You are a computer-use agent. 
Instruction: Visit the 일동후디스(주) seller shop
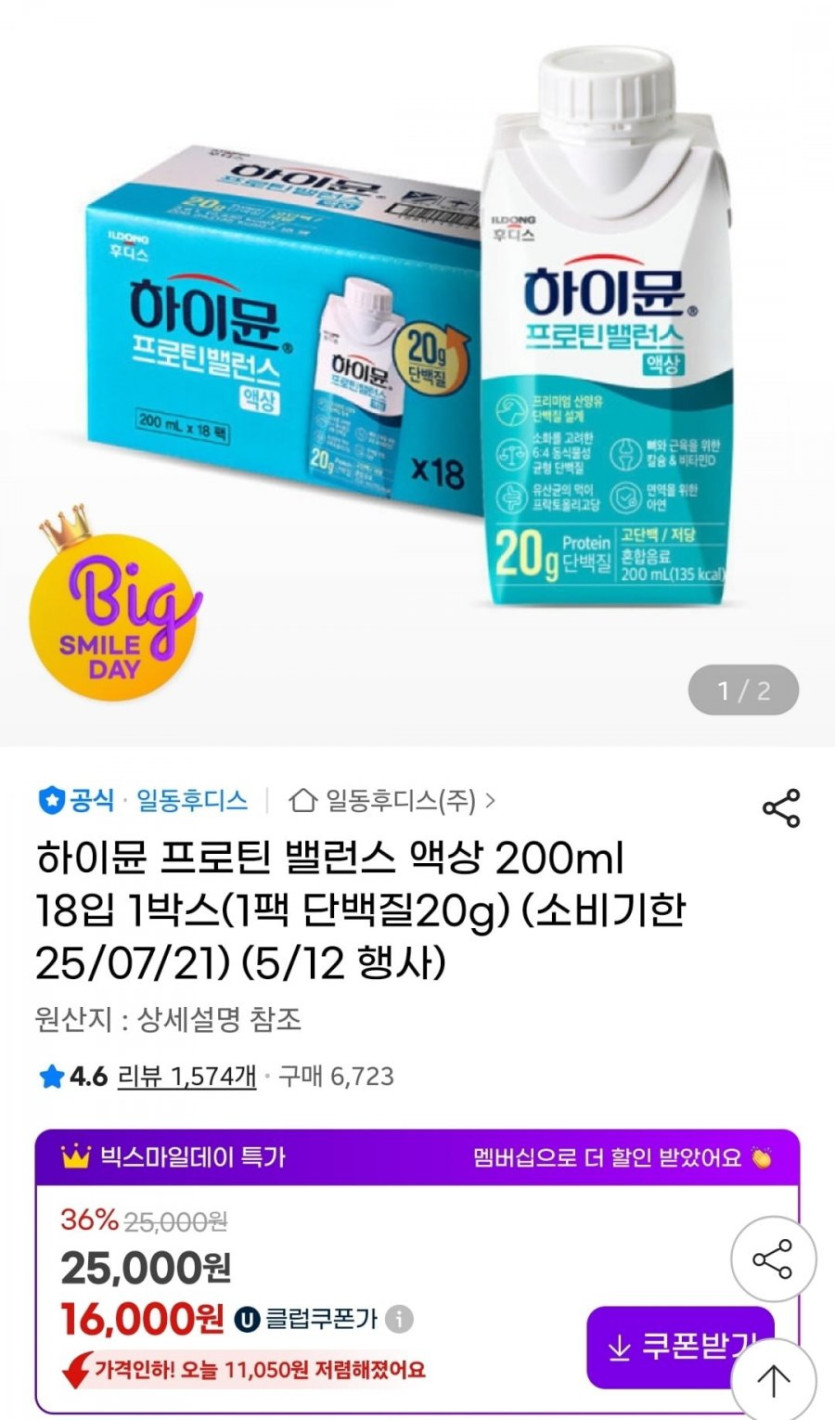tap(393, 800)
